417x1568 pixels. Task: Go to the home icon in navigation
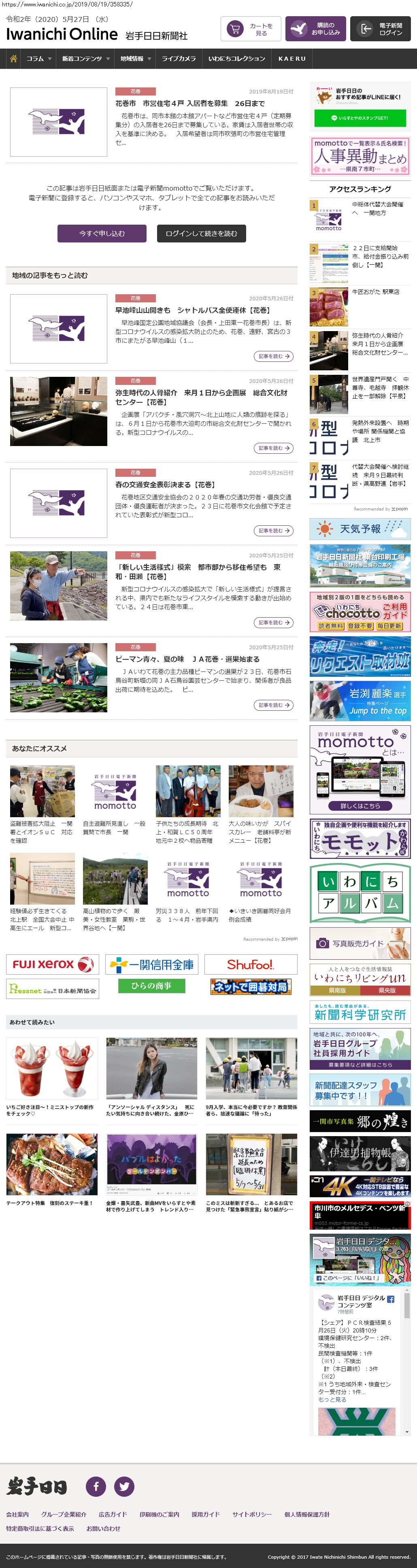coord(13,59)
